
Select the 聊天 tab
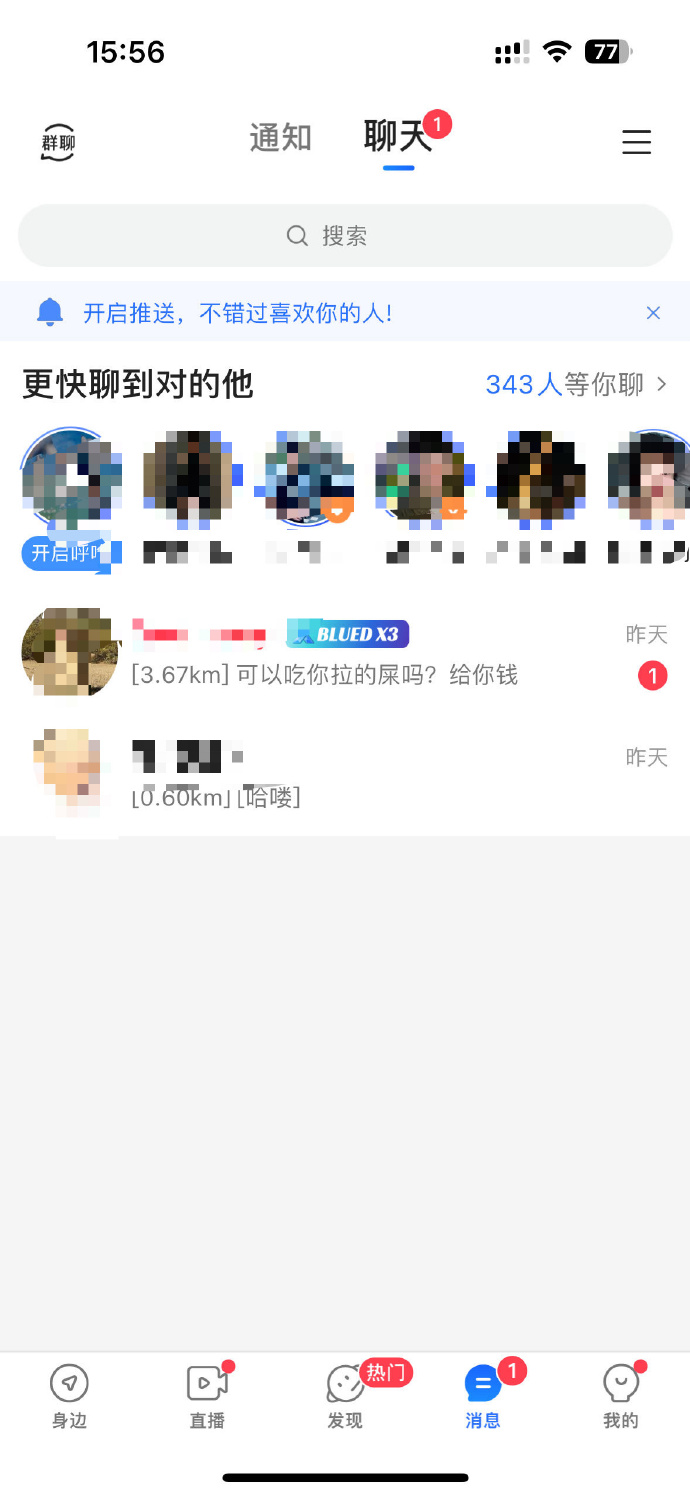(398, 138)
